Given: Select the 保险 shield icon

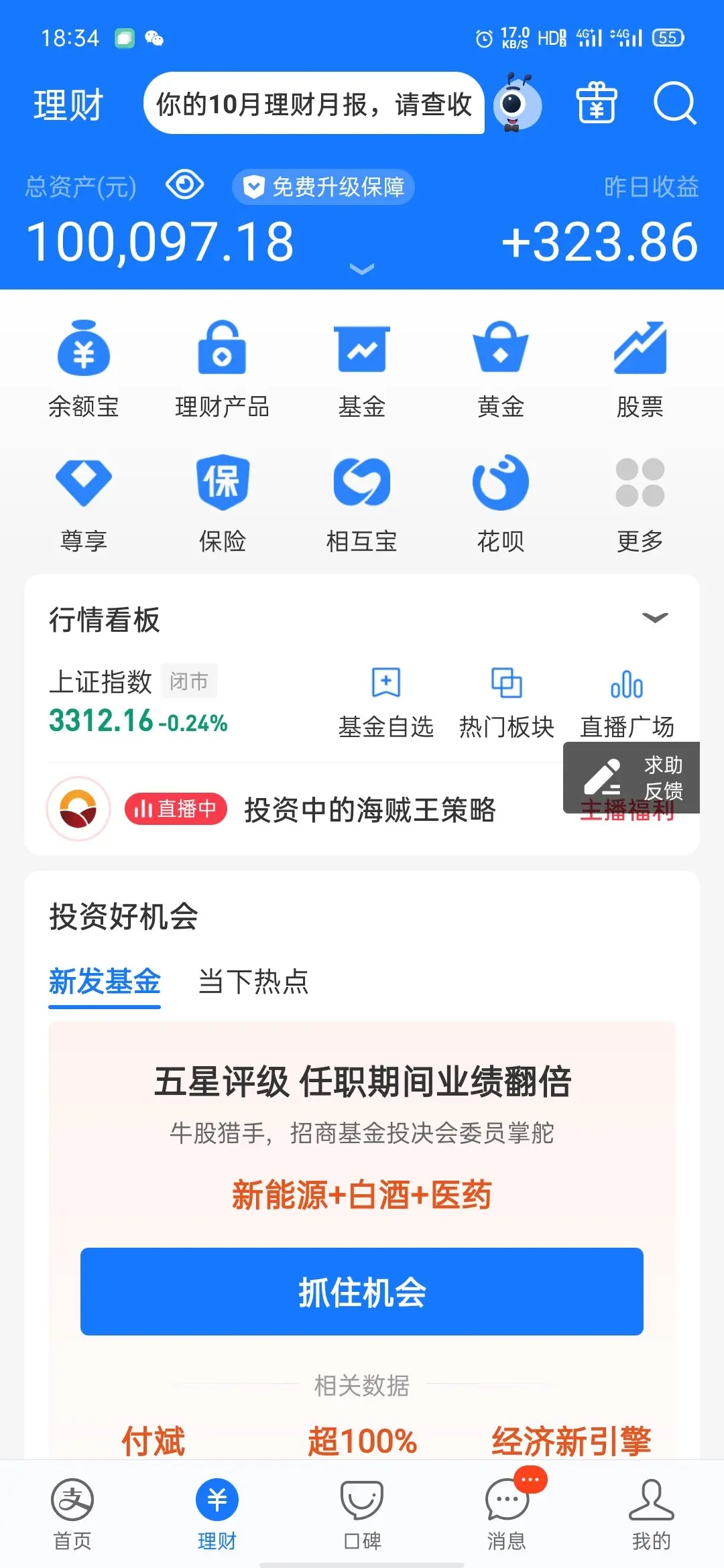Looking at the screenshot, I should click(223, 499).
